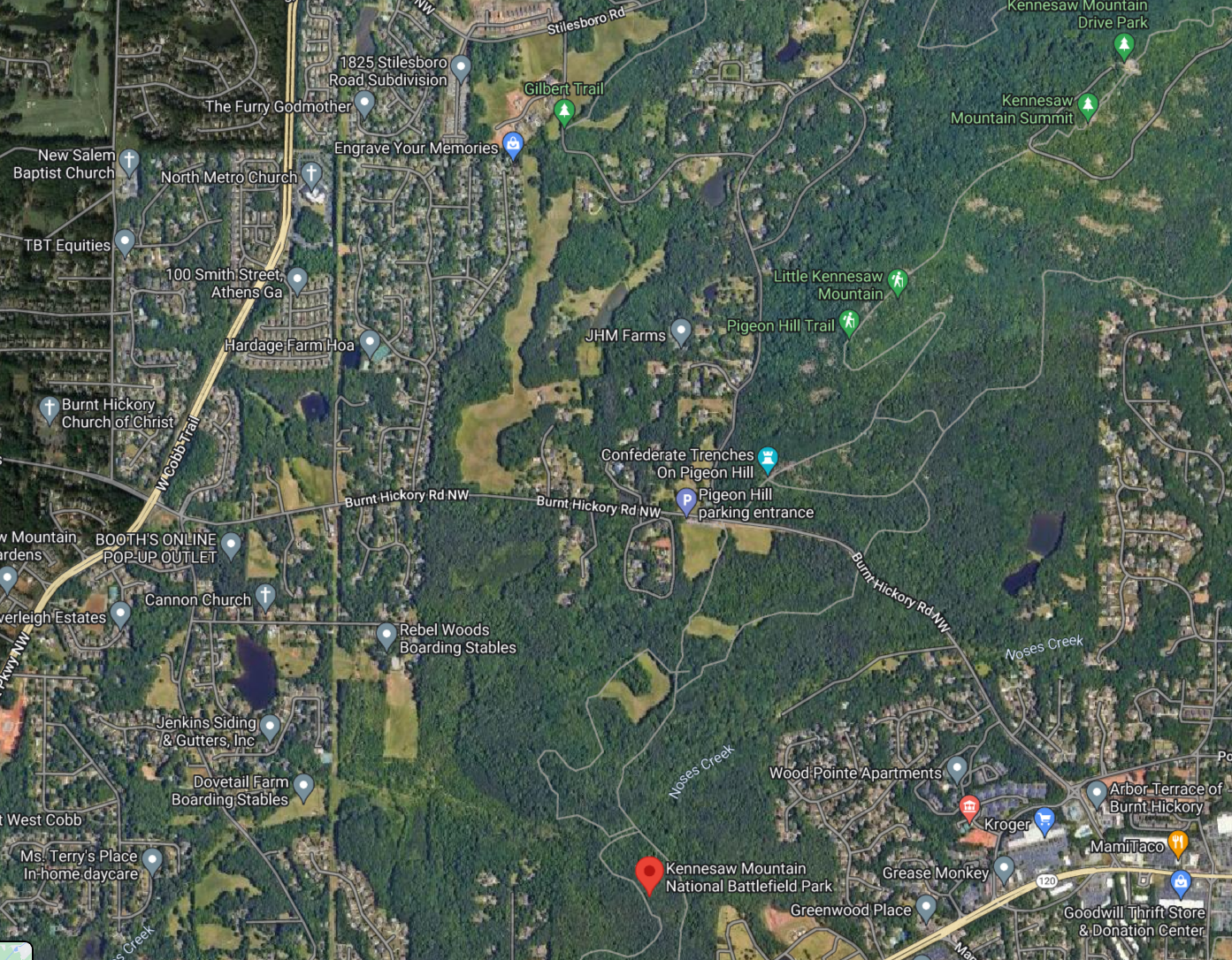Open the Gilbert Trail marker
Image resolution: width=1232 pixels, height=960 pixels.
[564, 111]
